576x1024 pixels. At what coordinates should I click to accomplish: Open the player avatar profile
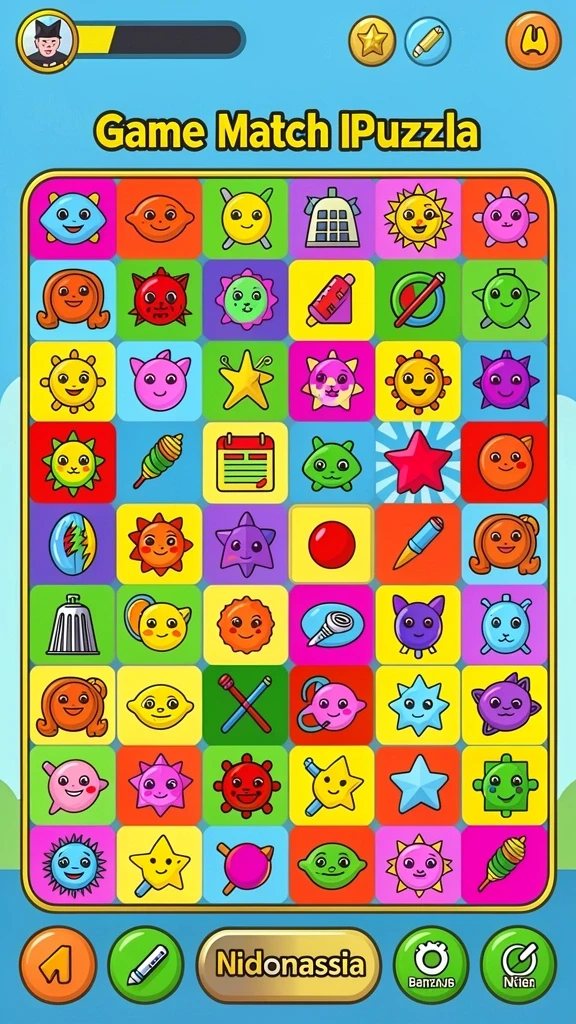coord(46,40)
